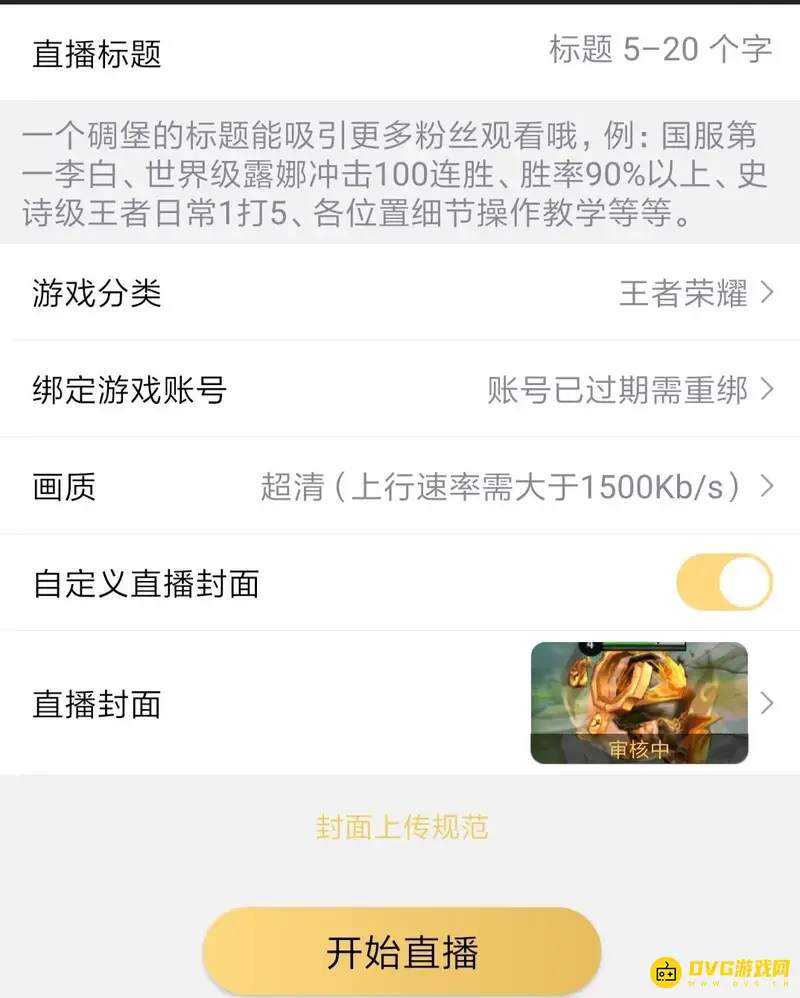The width and height of the screenshot is (800, 998).
Task: Expand the 直播封面 row chevron
Action: [769, 703]
